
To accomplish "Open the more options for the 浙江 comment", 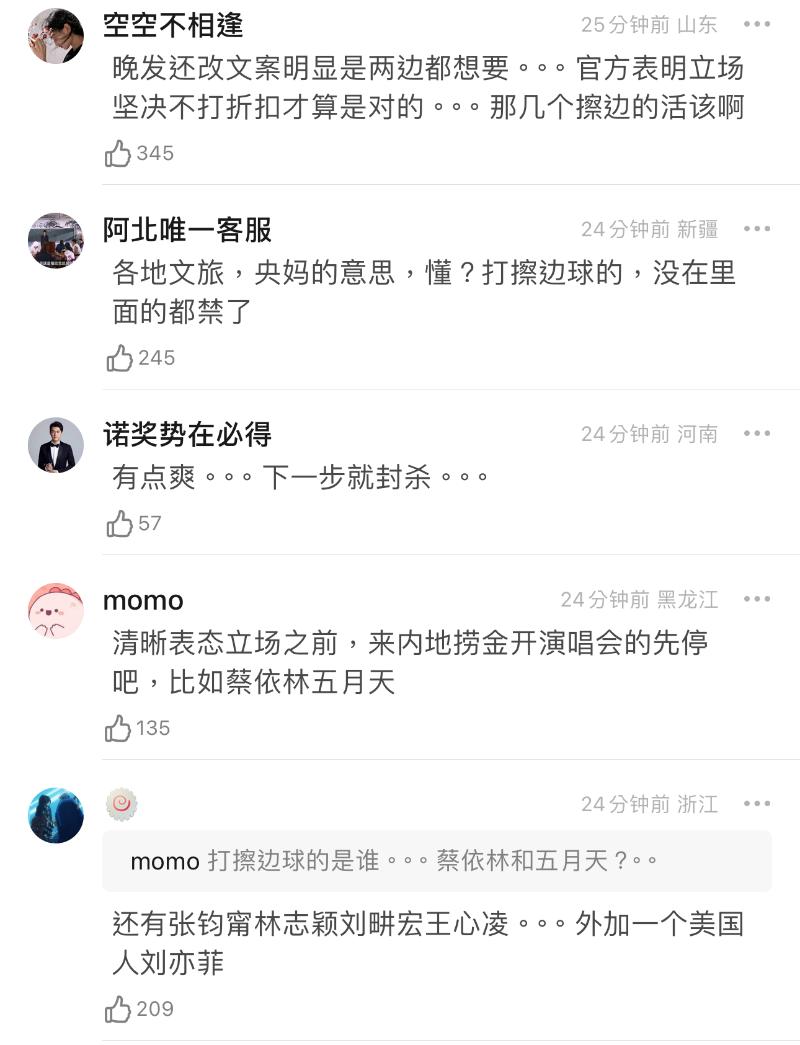I will tap(757, 804).
